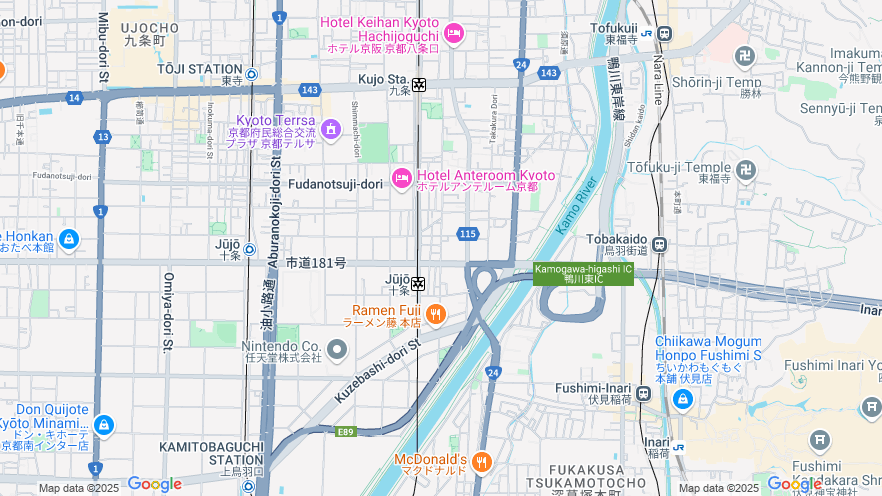Select the Tobakaido station marker
Image resolution: width=882 pixels, height=496 pixels.
tap(659, 242)
